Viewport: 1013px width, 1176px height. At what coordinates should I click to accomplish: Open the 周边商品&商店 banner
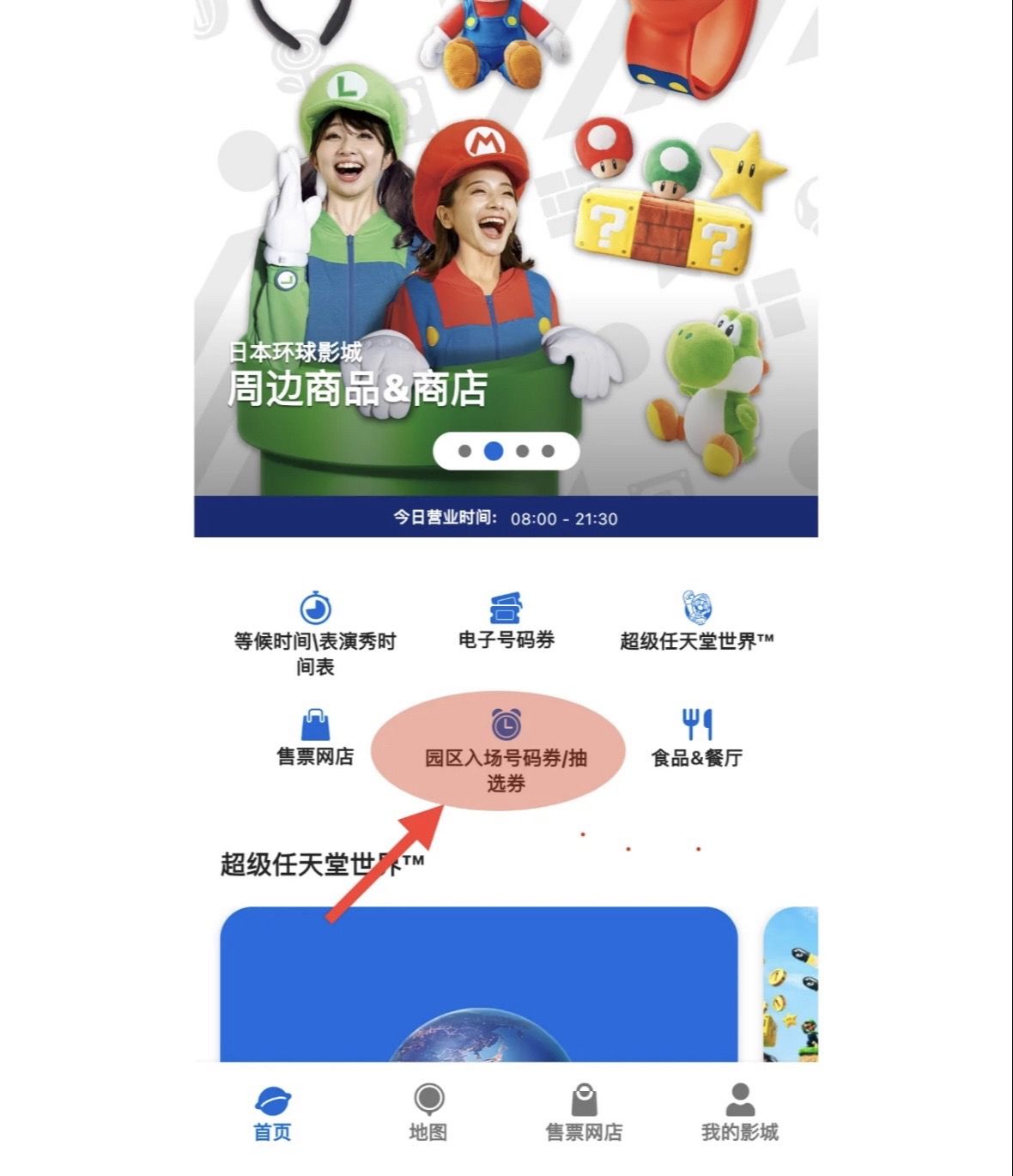[x=505, y=258]
